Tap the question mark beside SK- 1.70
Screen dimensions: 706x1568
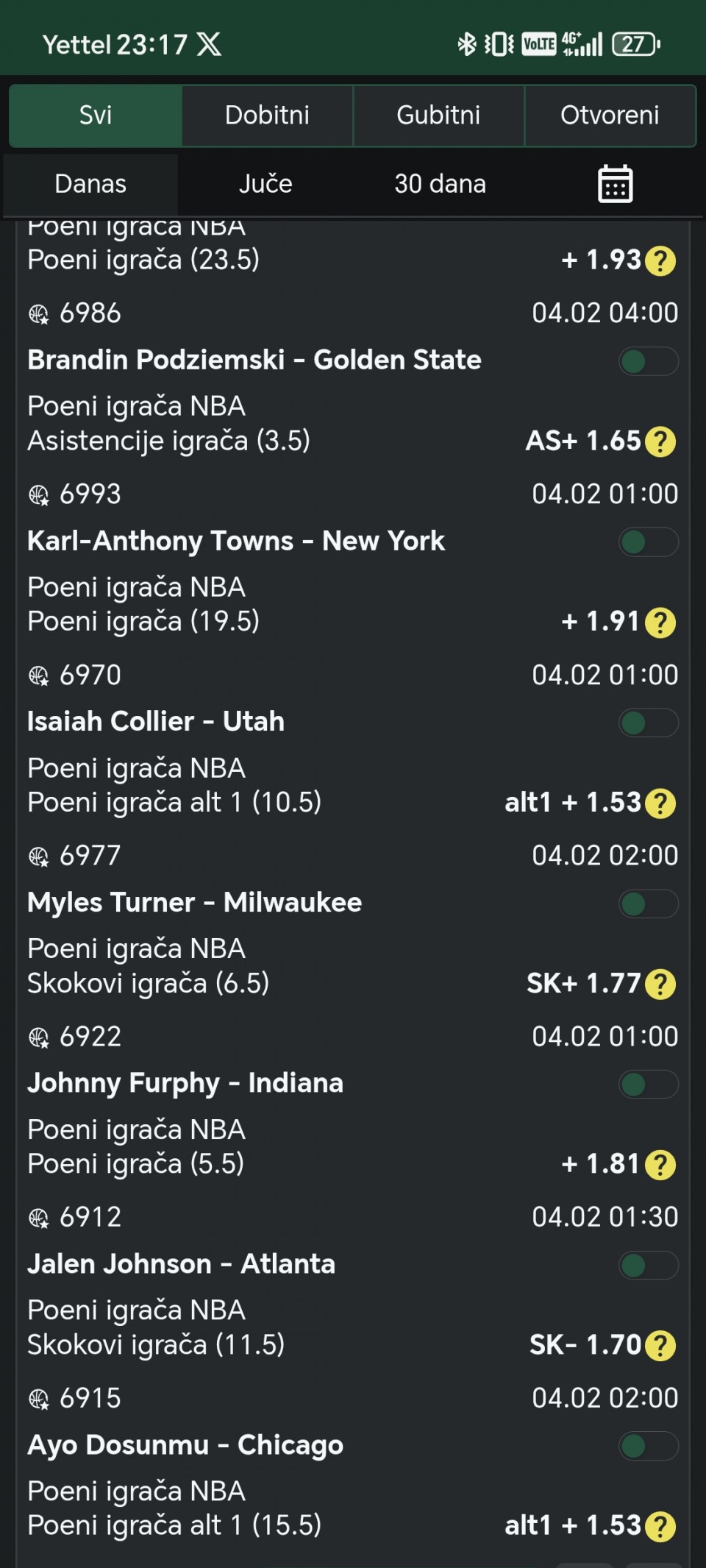pyautogui.click(x=660, y=1346)
